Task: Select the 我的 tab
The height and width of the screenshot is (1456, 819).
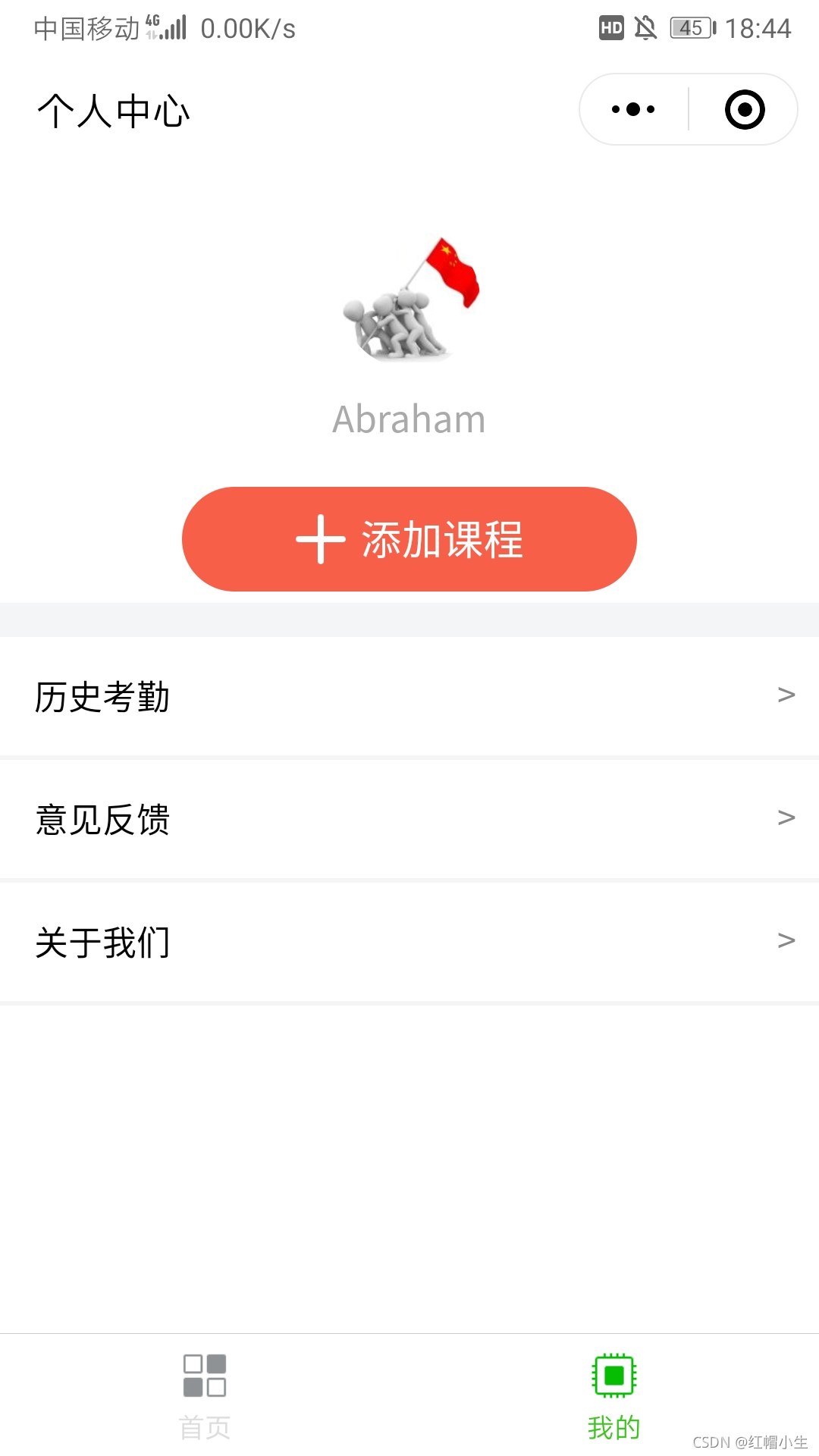Action: point(614,1395)
